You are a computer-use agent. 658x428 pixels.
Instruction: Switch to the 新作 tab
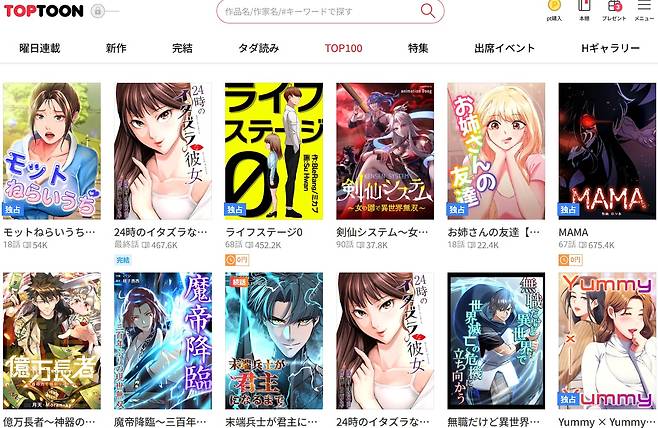(x=116, y=48)
